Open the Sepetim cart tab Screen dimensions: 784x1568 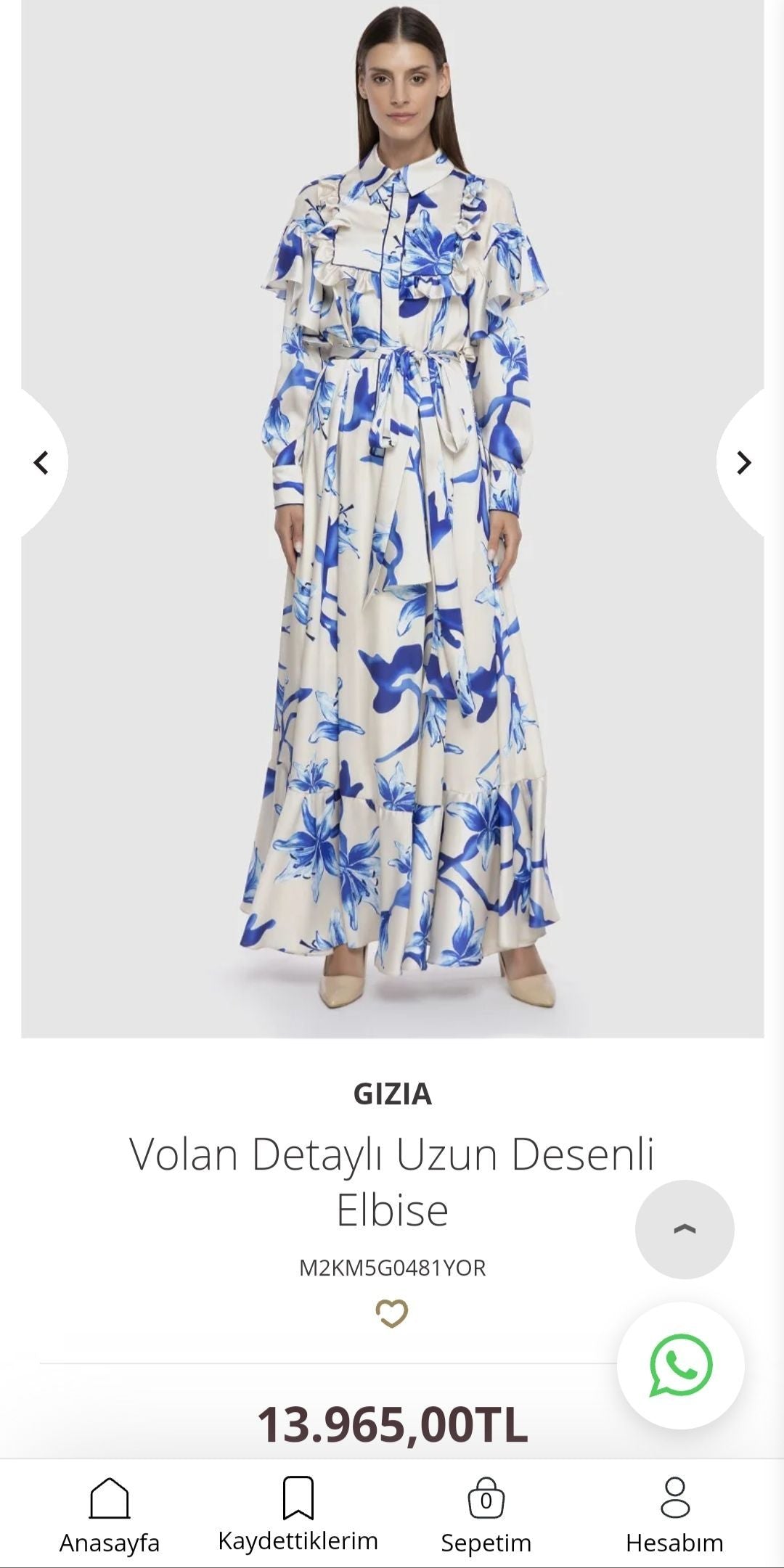(x=486, y=1512)
